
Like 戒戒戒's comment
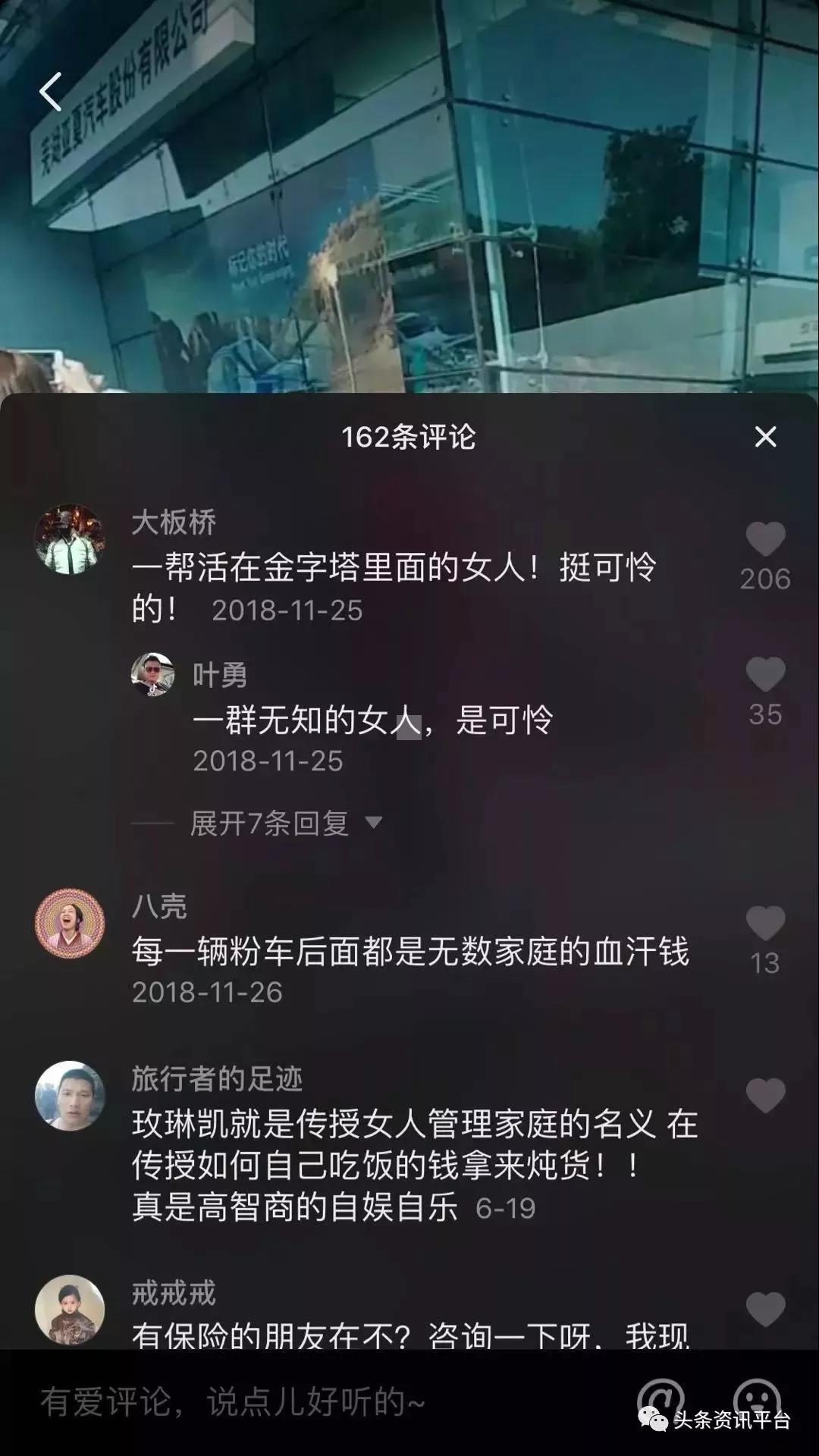click(765, 1310)
